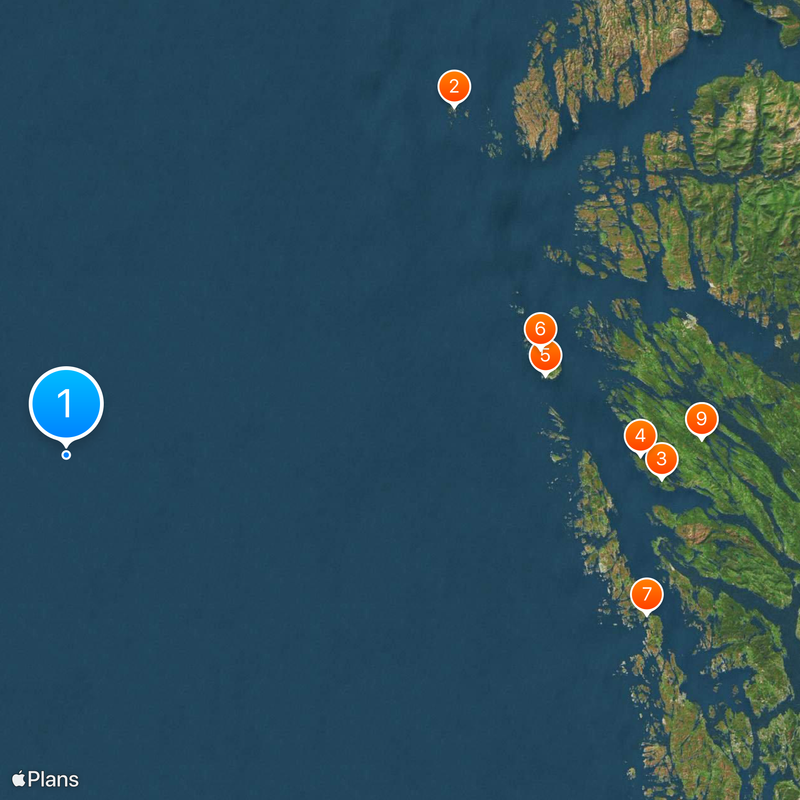The height and width of the screenshot is (800, 800).
Task: Select the orange pin numbered 9
Action: [701, 419]
